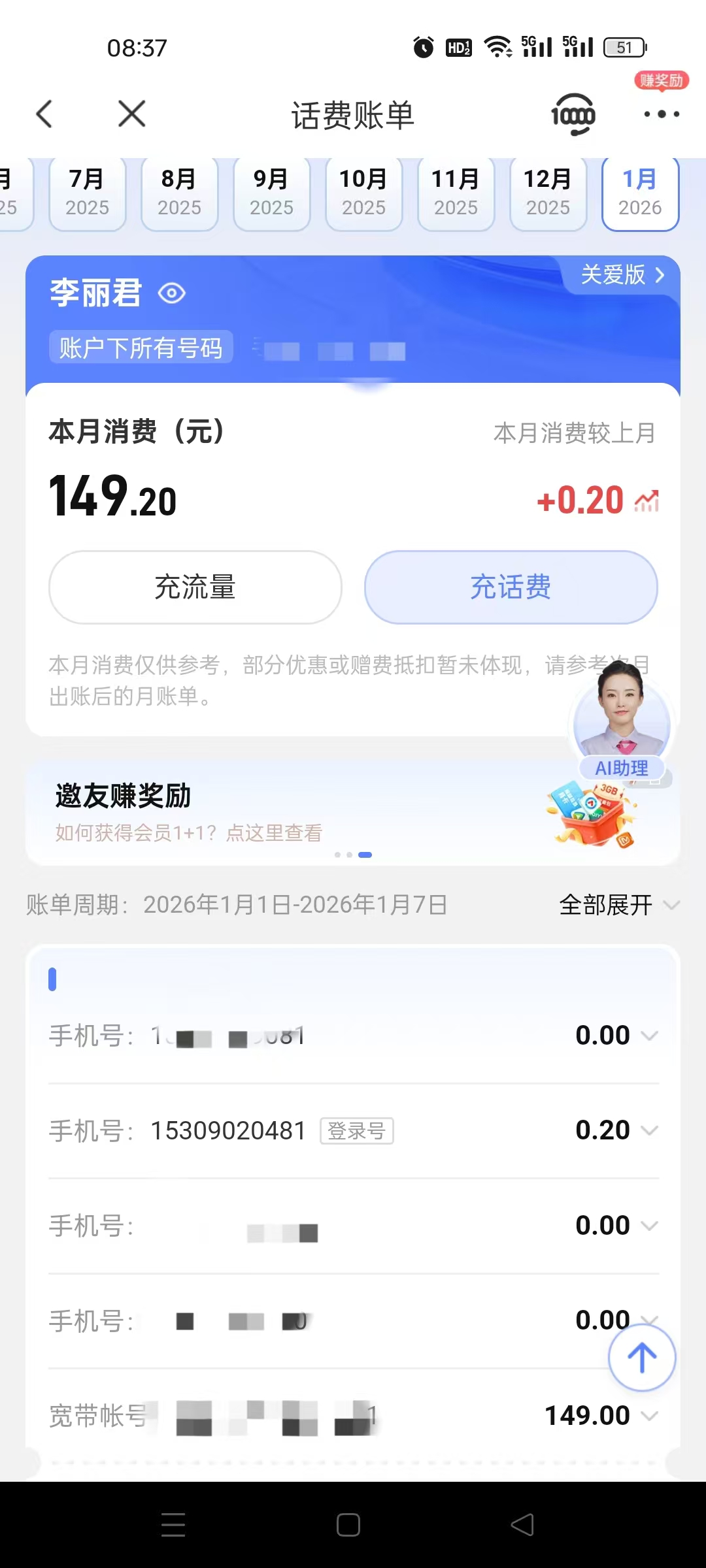Screen dimensions: 706x1568
Task: Tap 充流量 to buy data
Action: (x=195, y=587)
